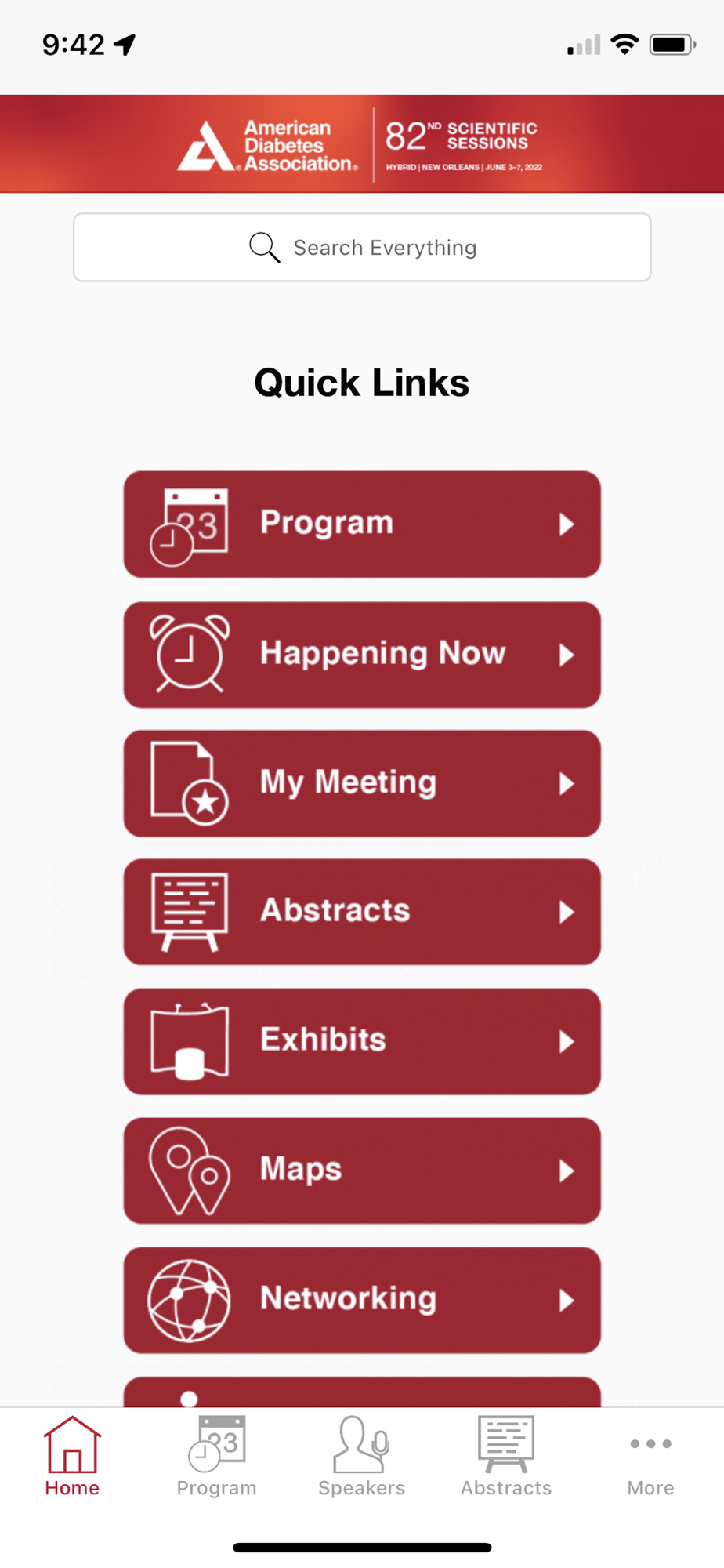
Task: Open the Abstracts quick link button
Action: click(362, 912)
